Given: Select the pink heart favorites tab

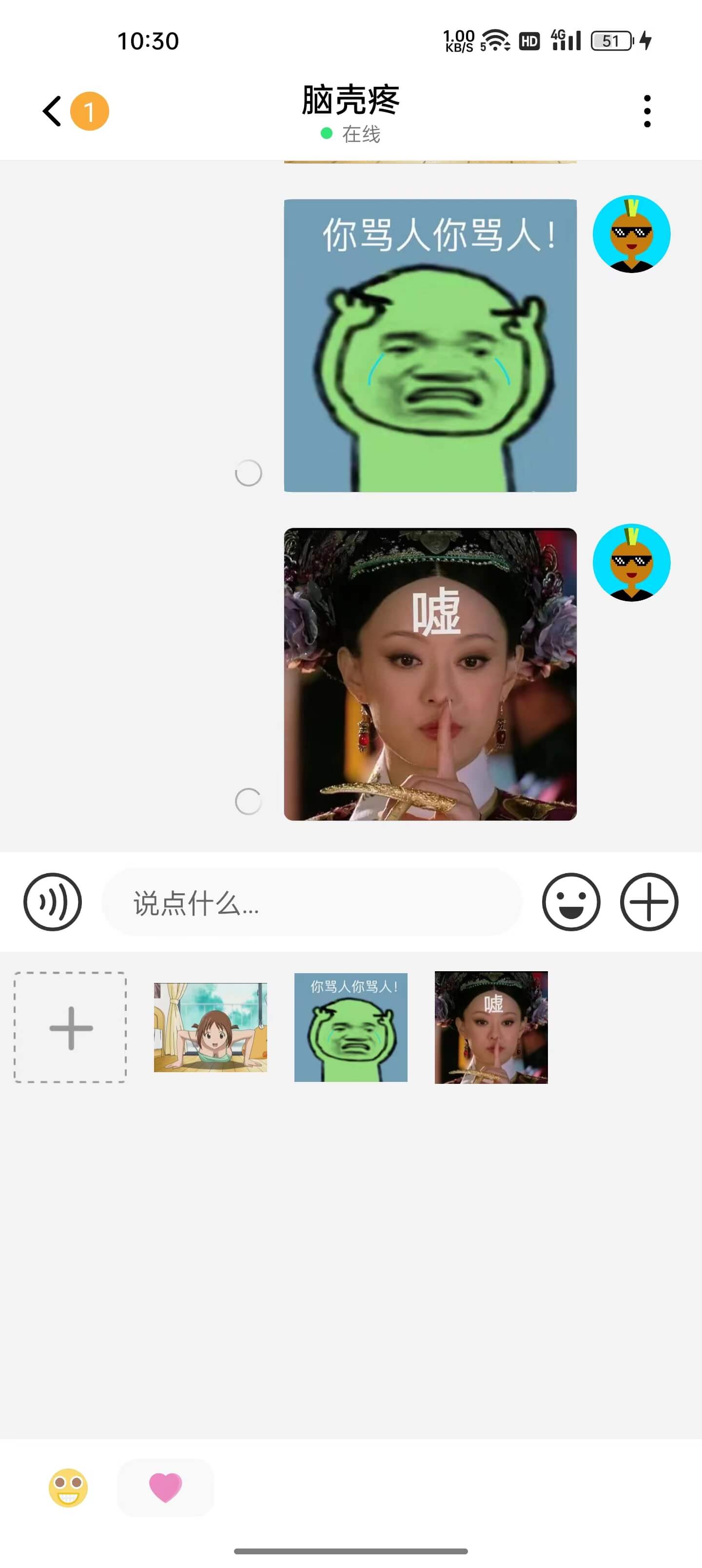Looking at the screenshot, I should [166, 1488].
